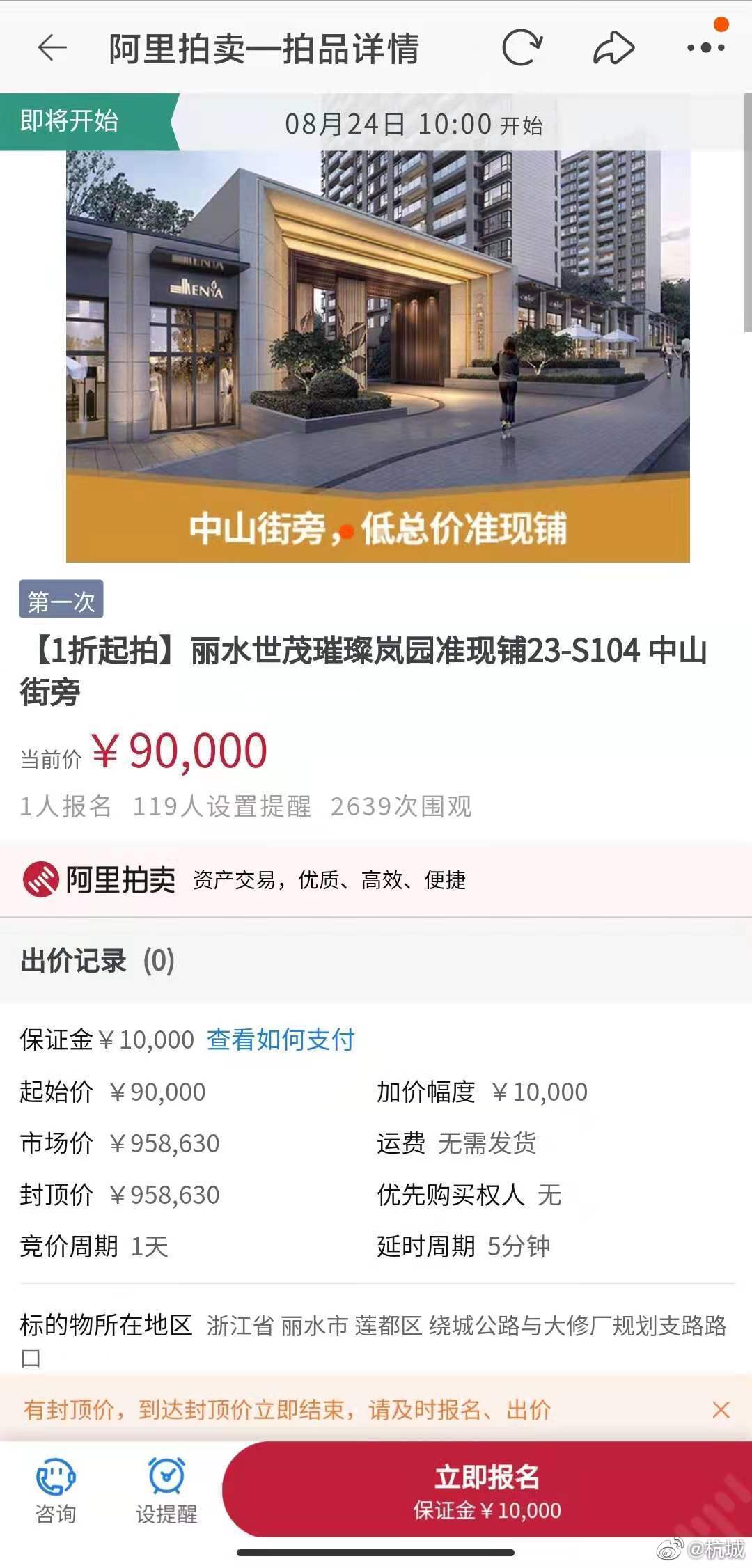752x1568 pixels.
Task: Set a reminder with 设提醒
Action: 166,1490
